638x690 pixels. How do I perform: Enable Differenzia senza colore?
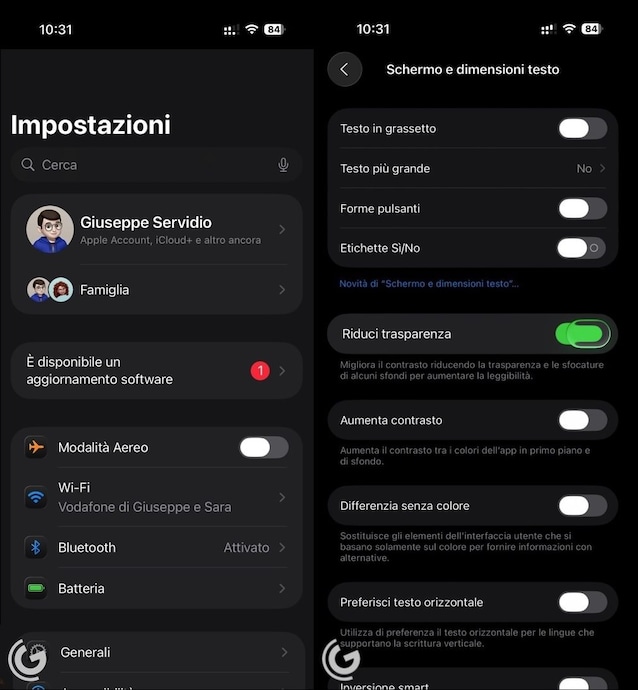click(582, 506)
